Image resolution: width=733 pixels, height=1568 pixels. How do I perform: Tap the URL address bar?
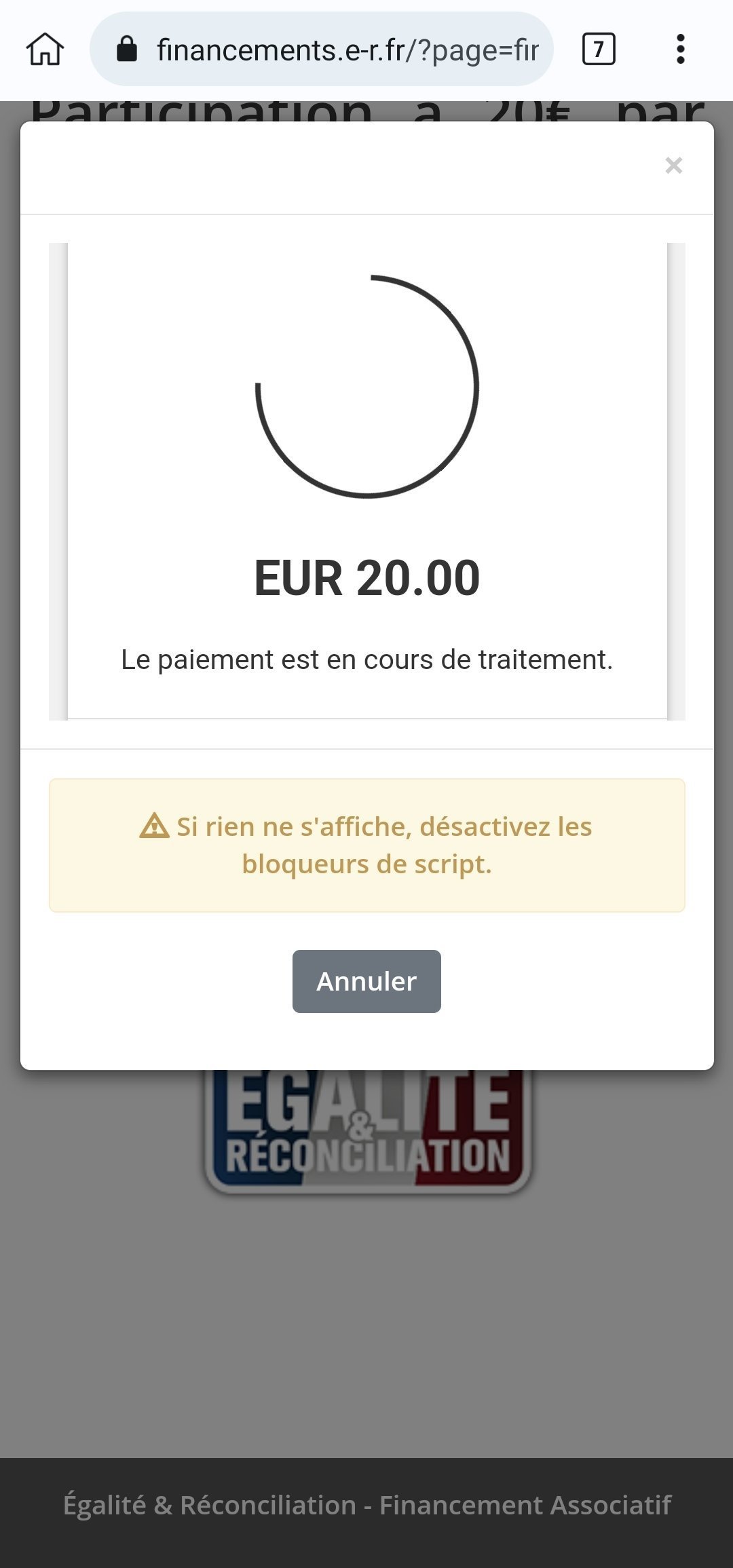pos(322,49)
